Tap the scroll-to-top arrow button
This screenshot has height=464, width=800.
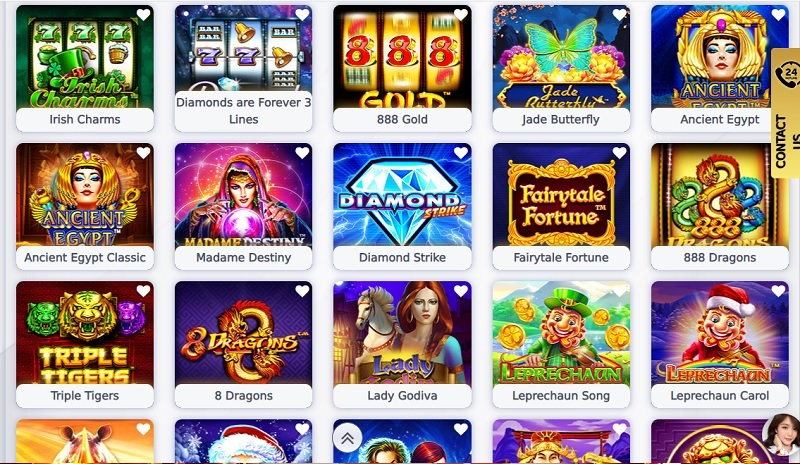pyautogui.click(x=348, y=437)
